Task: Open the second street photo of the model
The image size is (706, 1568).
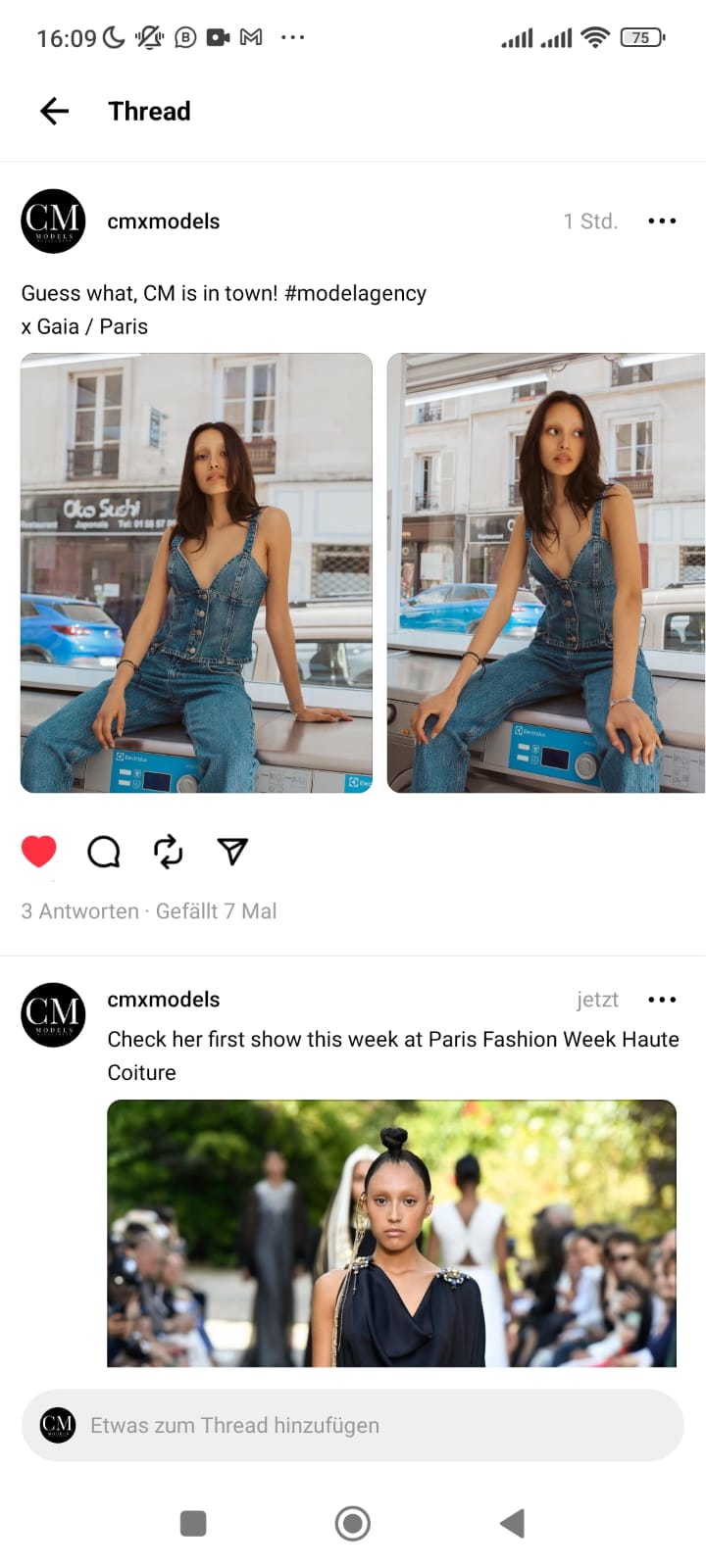Action: (x=545, y=572)
